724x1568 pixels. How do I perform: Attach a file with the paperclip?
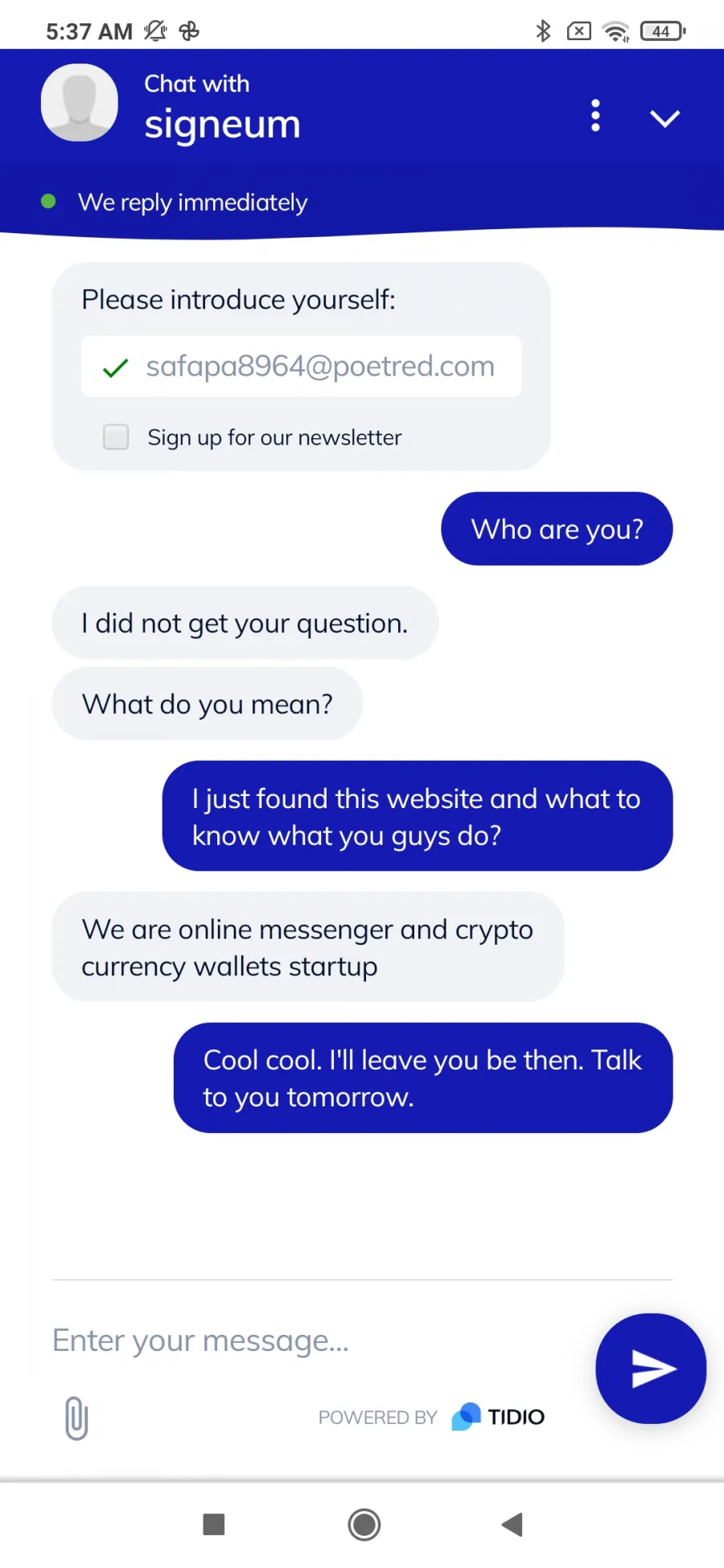point(76,1418)
